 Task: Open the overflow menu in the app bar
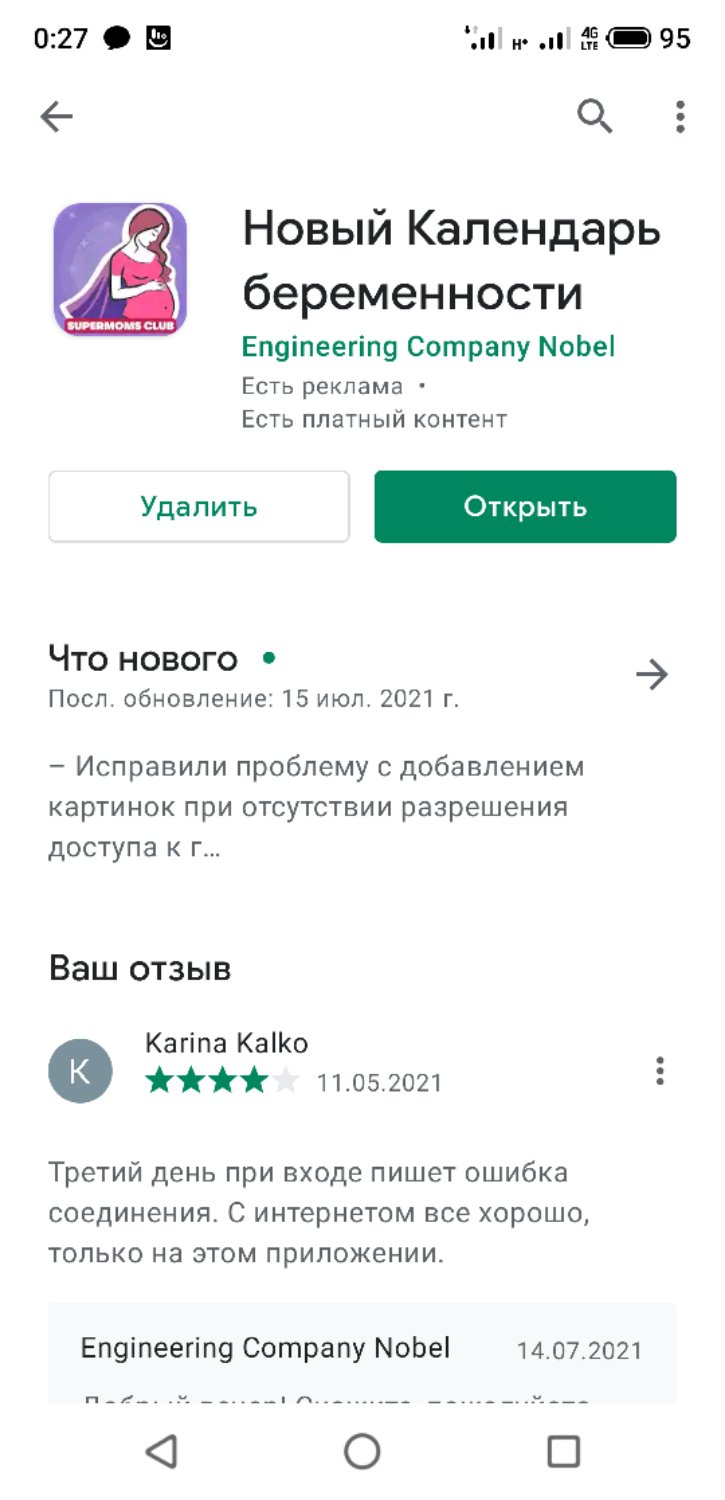tap(680, 118)
